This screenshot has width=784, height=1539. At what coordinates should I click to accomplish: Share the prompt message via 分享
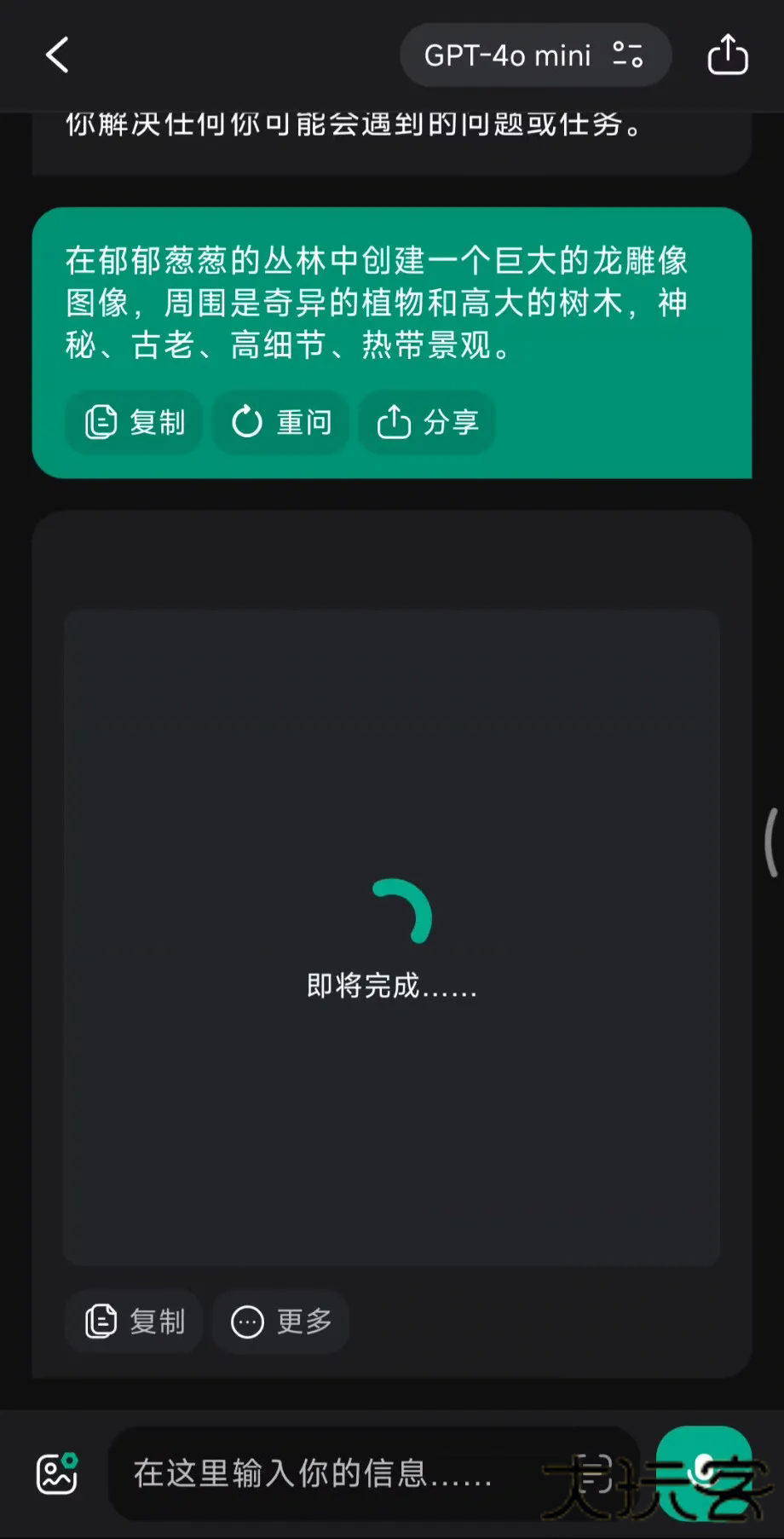point(428,422)
